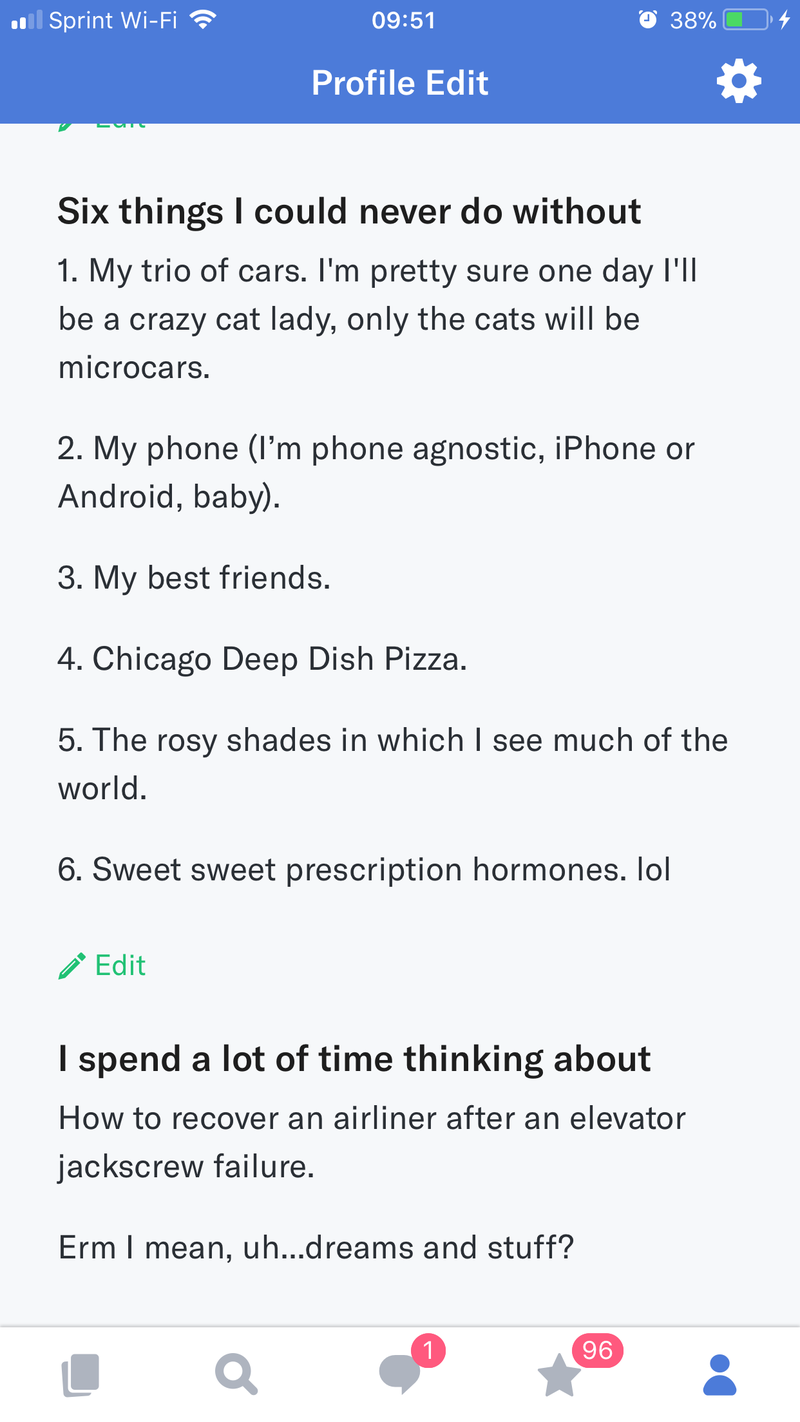Open the likes star tab
The height and width of the screenshot is (1422, 800).
(x=559, y=1376)
